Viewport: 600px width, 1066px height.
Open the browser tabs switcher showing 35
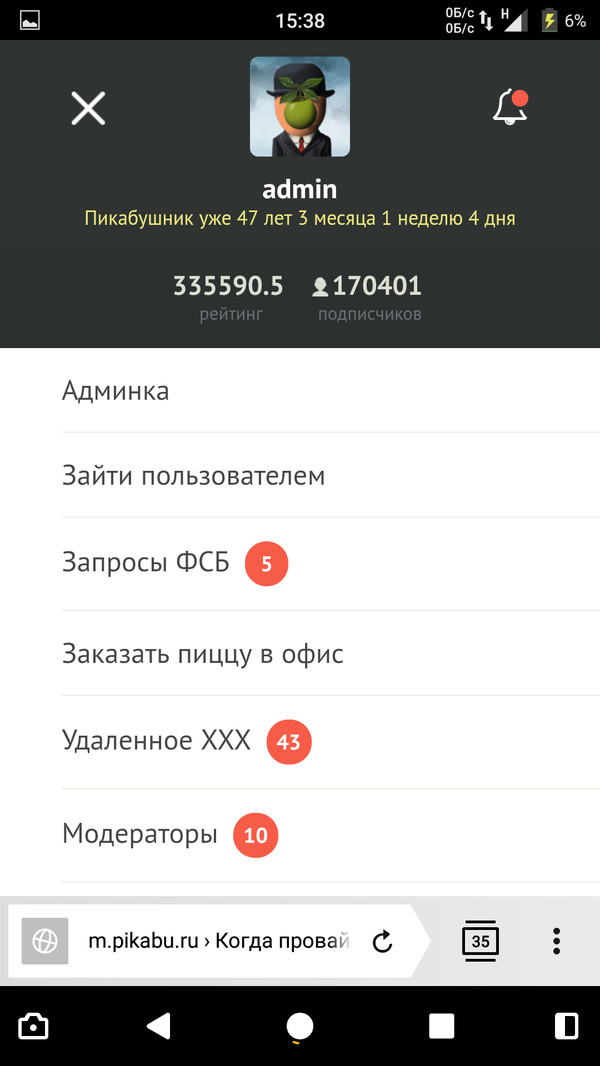[x=480, y=941]
